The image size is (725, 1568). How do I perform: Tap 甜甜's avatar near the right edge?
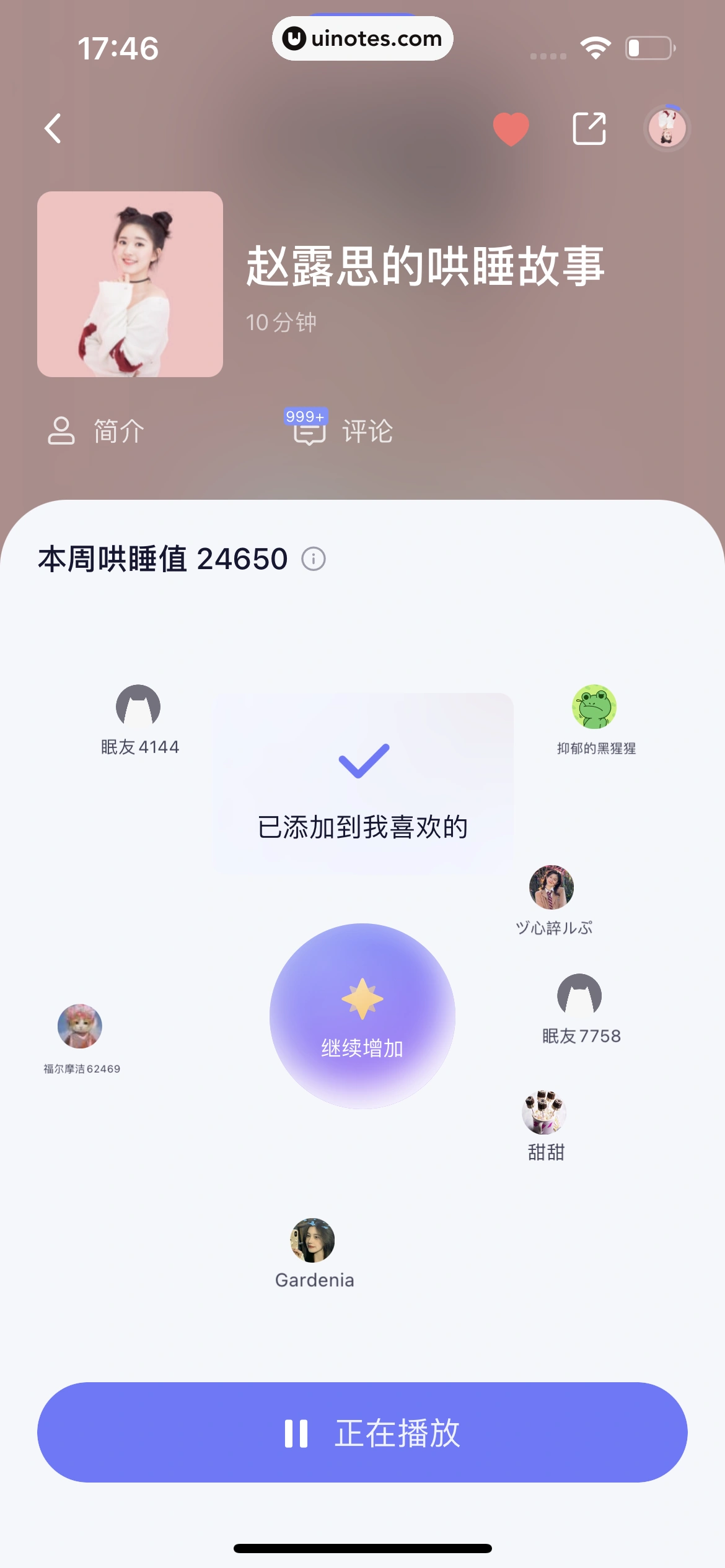click(x=545, y=1113)
